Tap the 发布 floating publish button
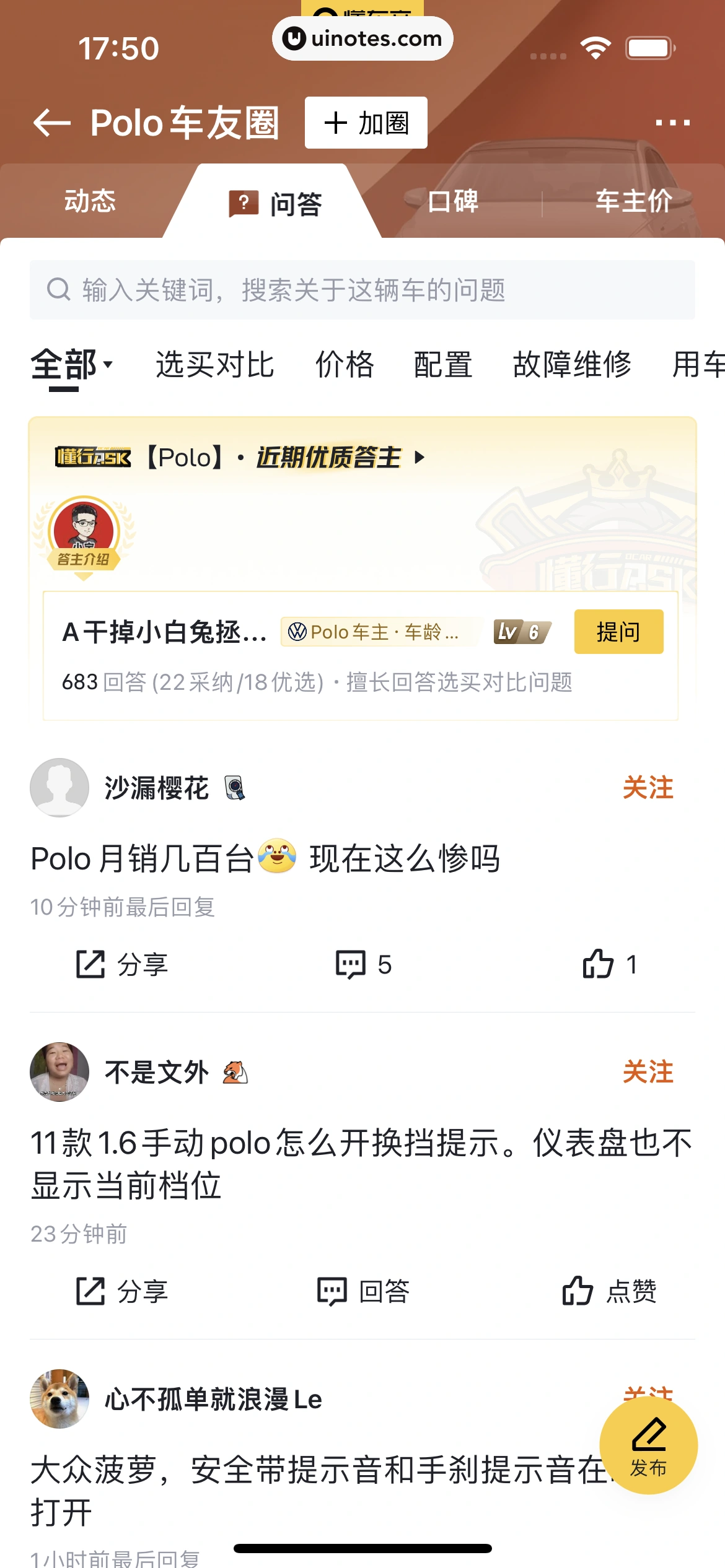The height and width of the screenshot is (1568, 725). point(648,1445)
